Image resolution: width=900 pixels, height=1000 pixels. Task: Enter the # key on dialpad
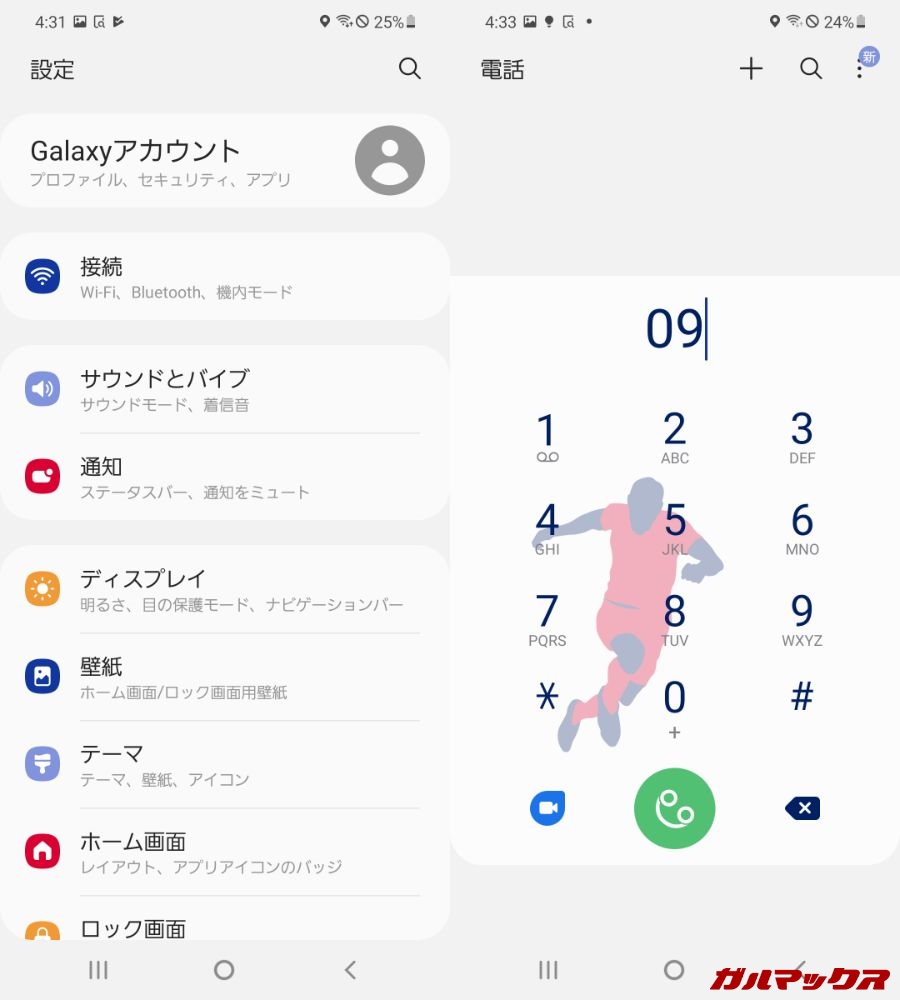tap(802, 698)
